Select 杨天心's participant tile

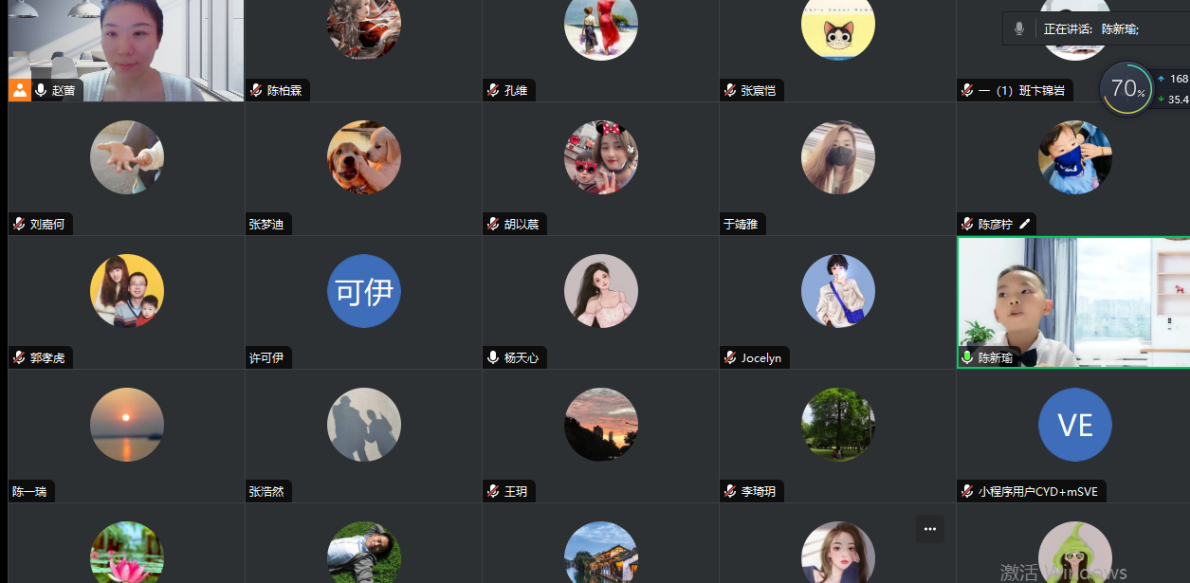(x=600, y=302)
